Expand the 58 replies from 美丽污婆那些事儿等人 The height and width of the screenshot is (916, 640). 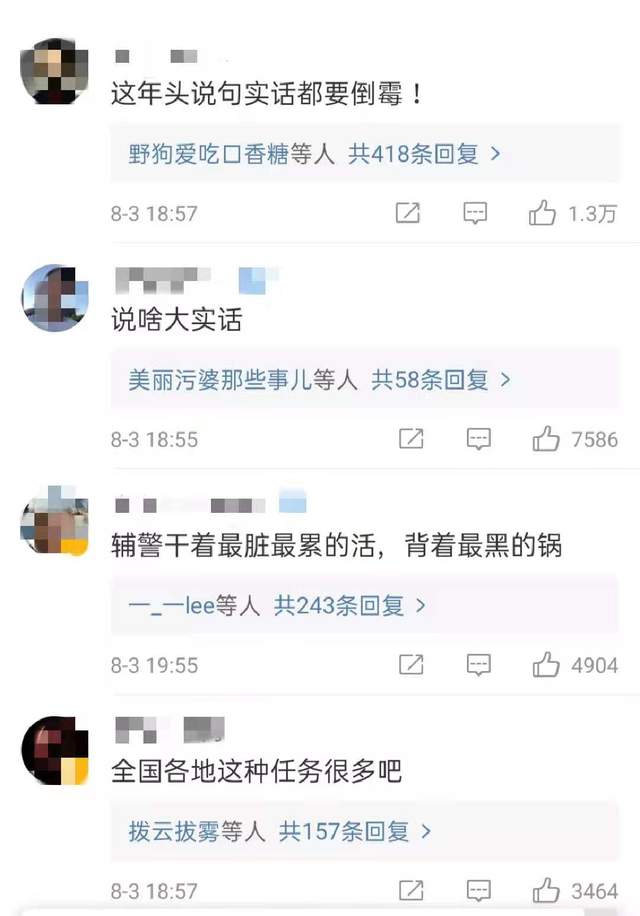point(320,380)
